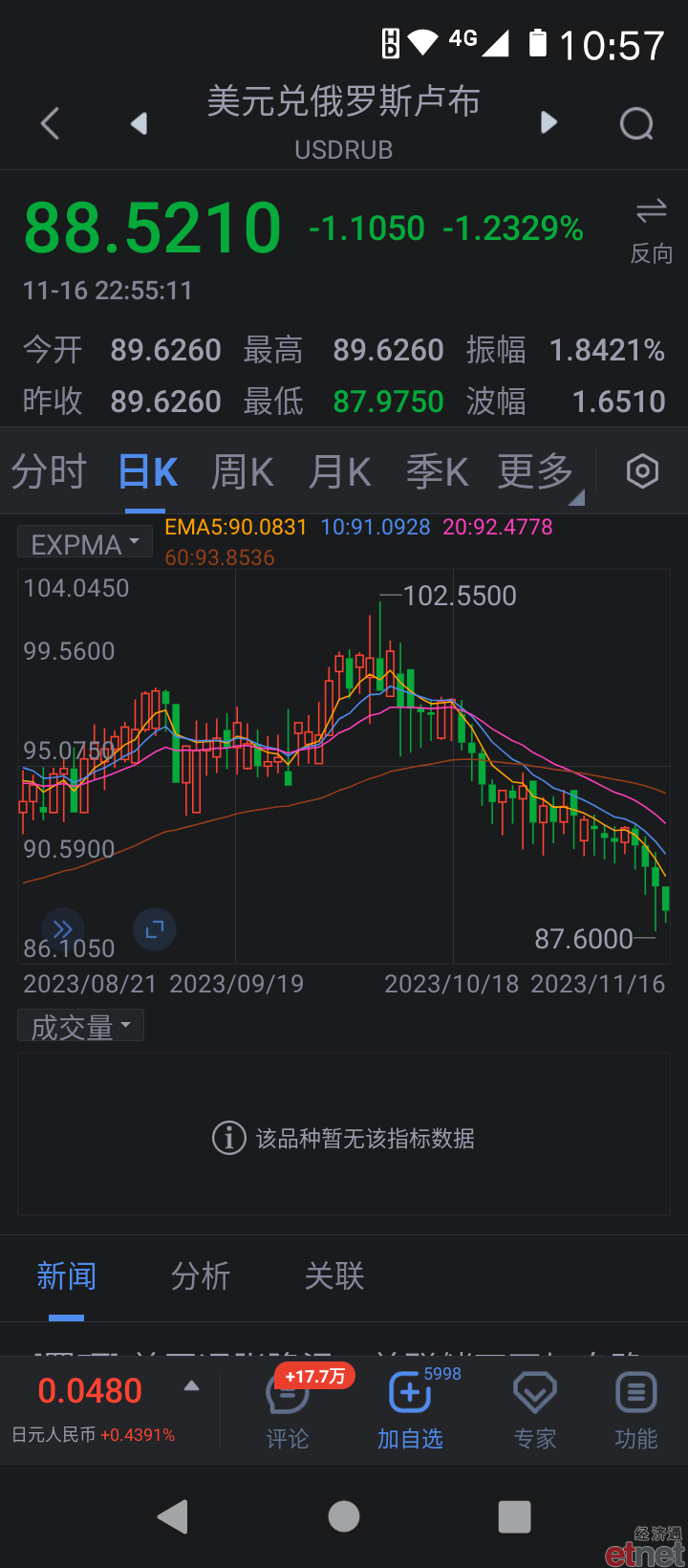
Task: Switch to the 分析 tab
Action: click(201, 1275)
